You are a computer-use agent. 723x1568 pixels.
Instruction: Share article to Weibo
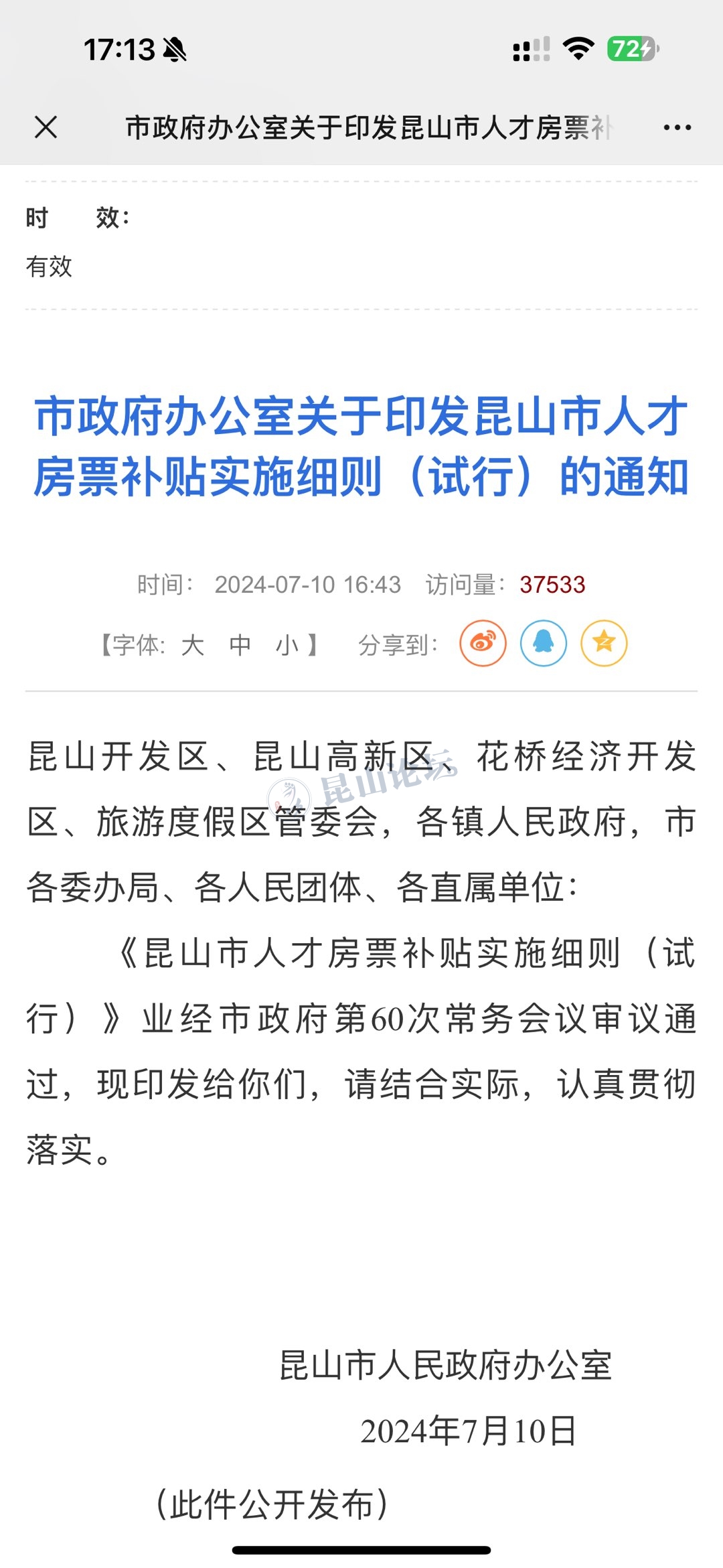coord(483,643)
